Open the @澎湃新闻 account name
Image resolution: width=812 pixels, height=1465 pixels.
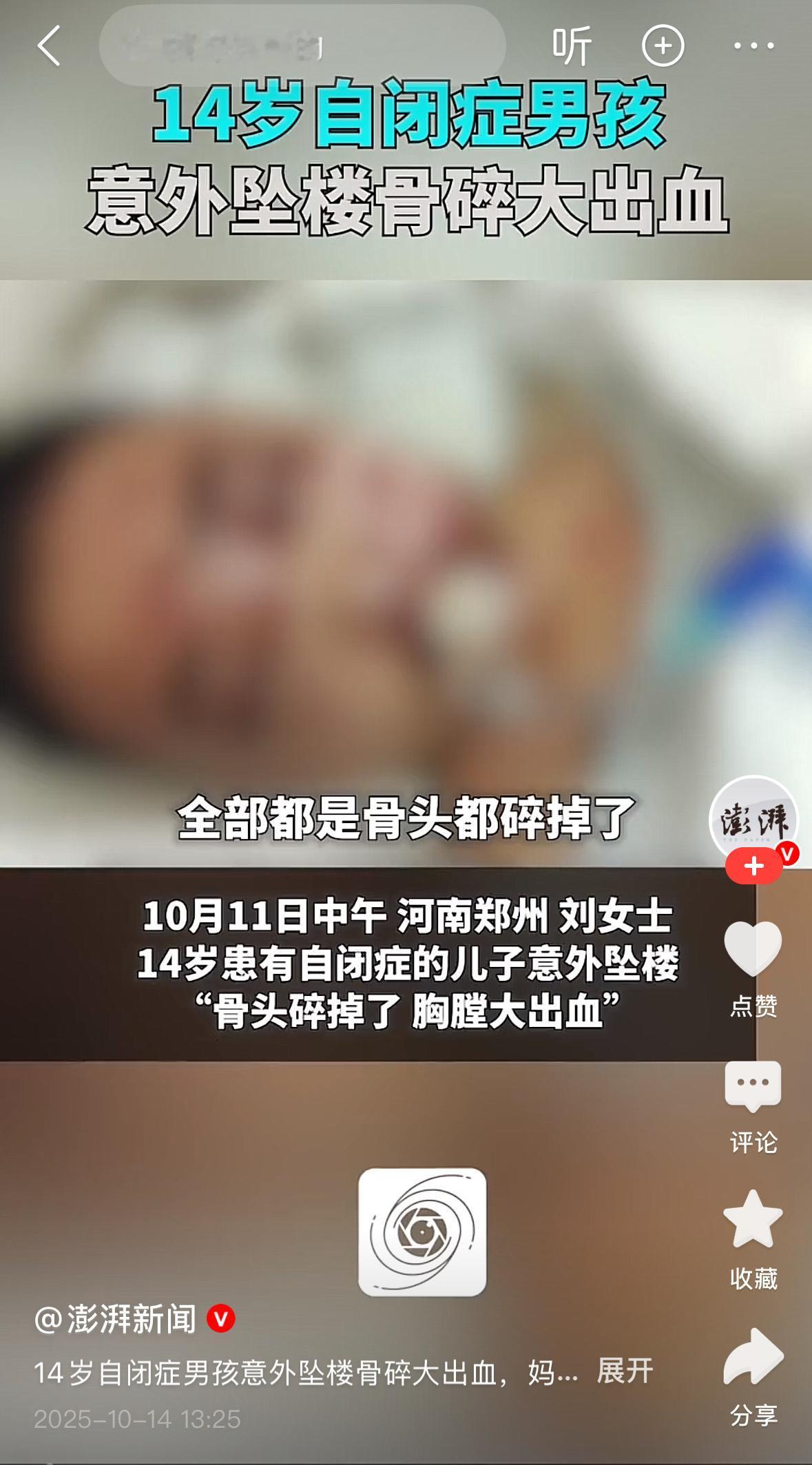coord(116,1319)
